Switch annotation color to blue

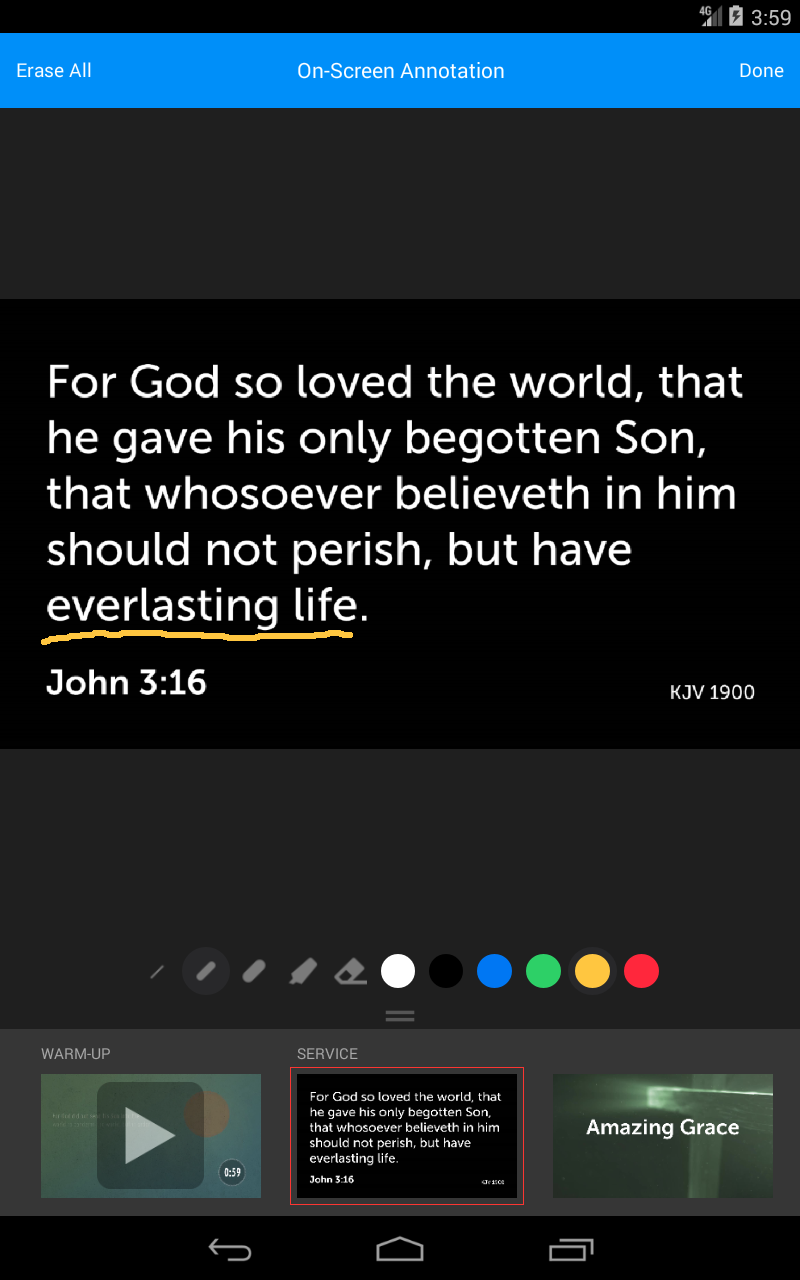pyautogui.click(x=494, y=970)
